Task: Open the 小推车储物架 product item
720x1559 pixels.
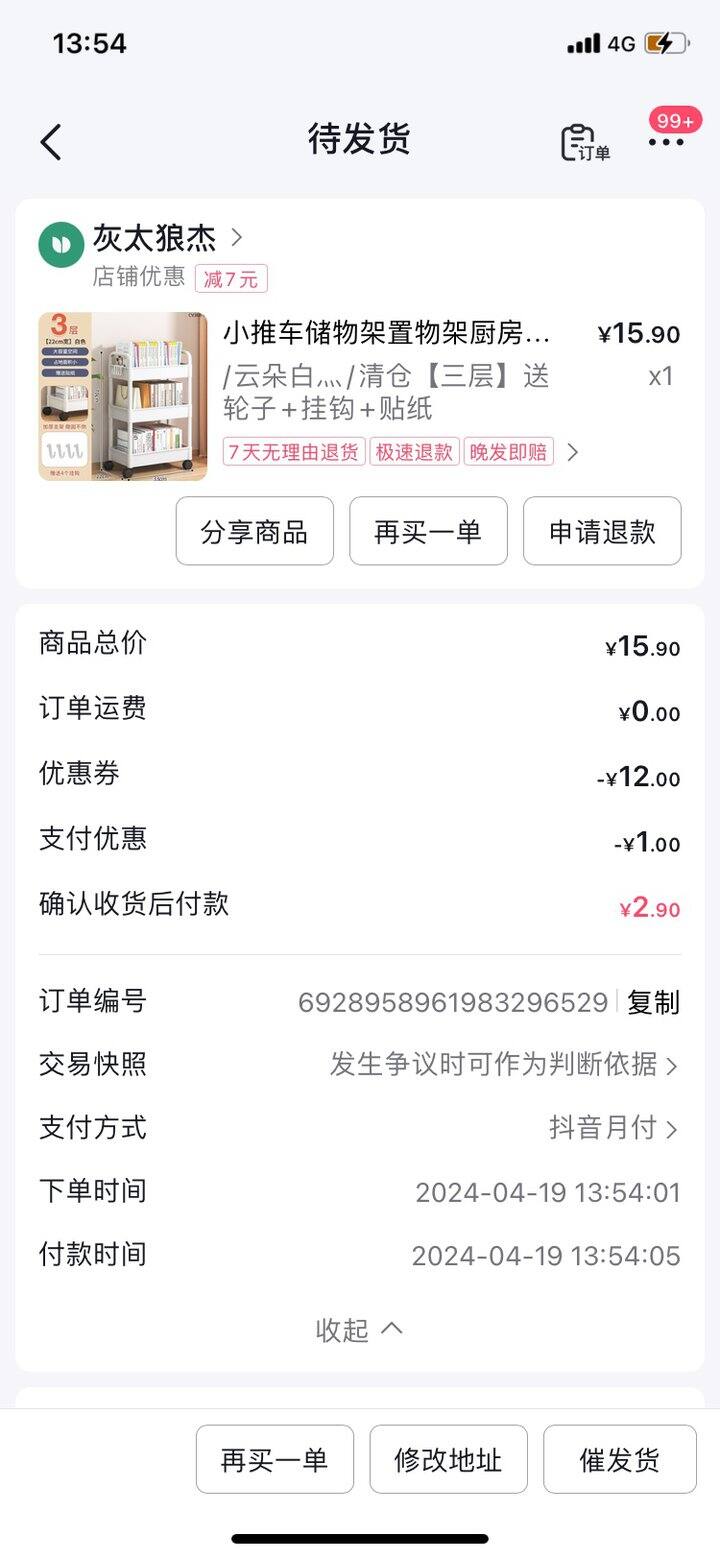Action: point(360,395)
